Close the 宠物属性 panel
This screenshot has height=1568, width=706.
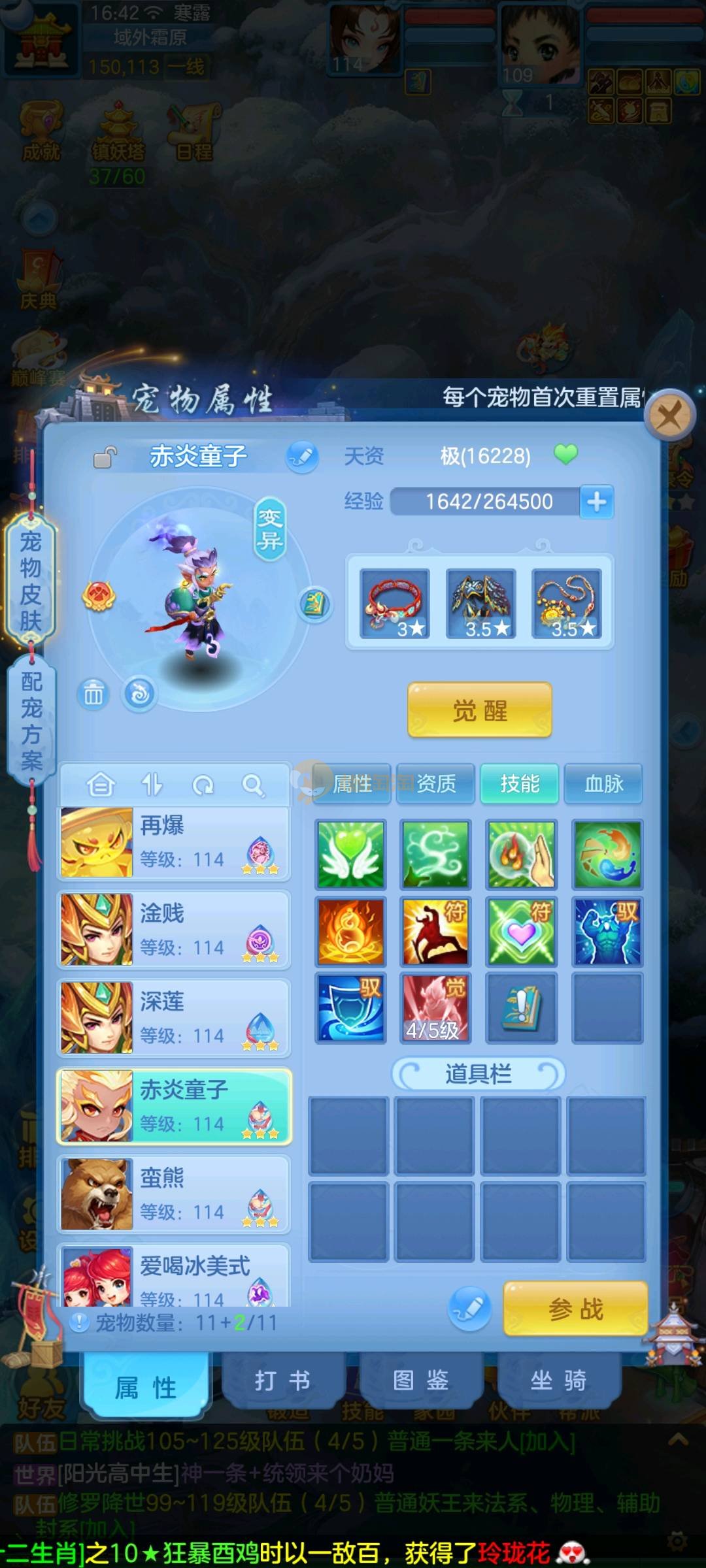669,414
